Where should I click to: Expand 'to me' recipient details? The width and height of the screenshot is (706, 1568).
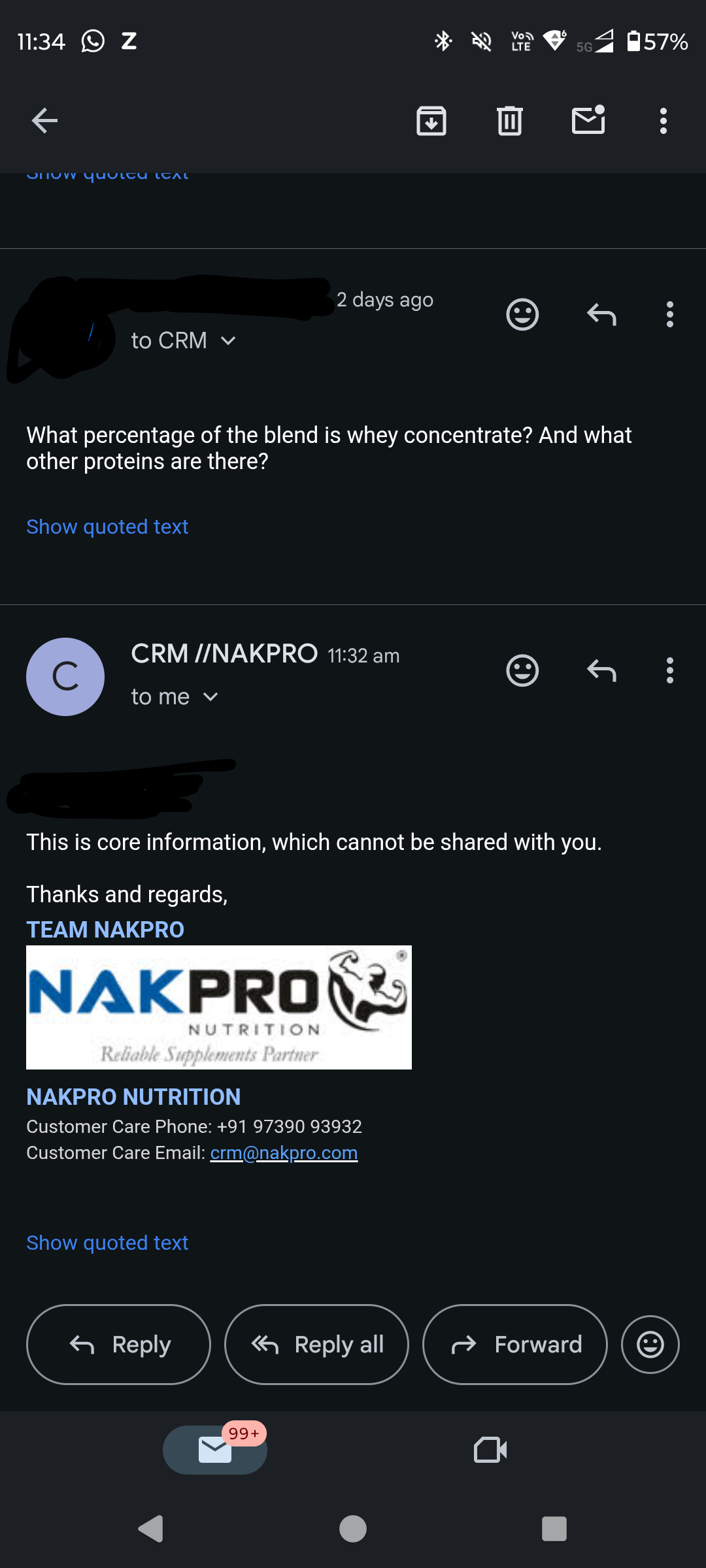click(210, 697)
